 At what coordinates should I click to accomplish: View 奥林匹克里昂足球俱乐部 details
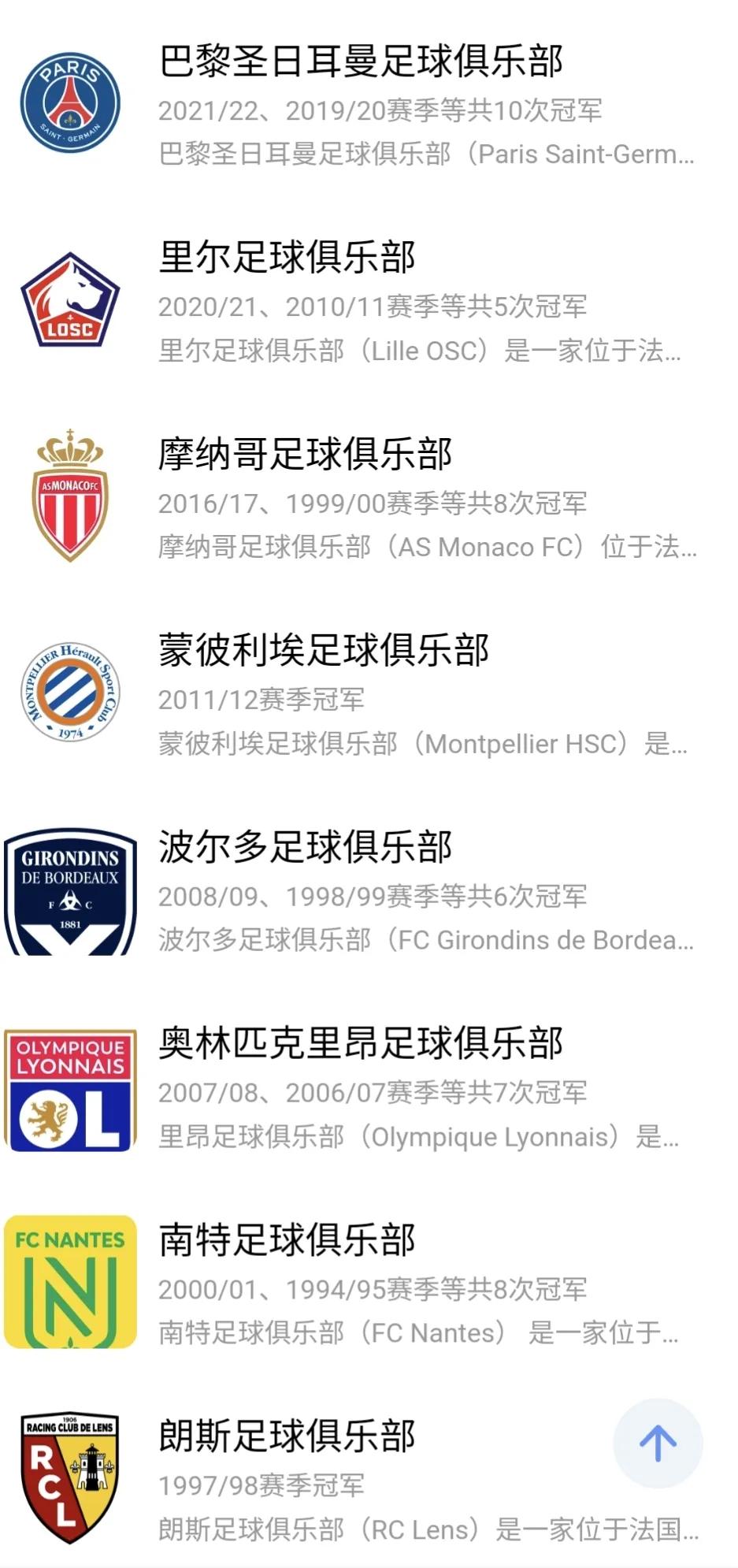coord(361,1044)
